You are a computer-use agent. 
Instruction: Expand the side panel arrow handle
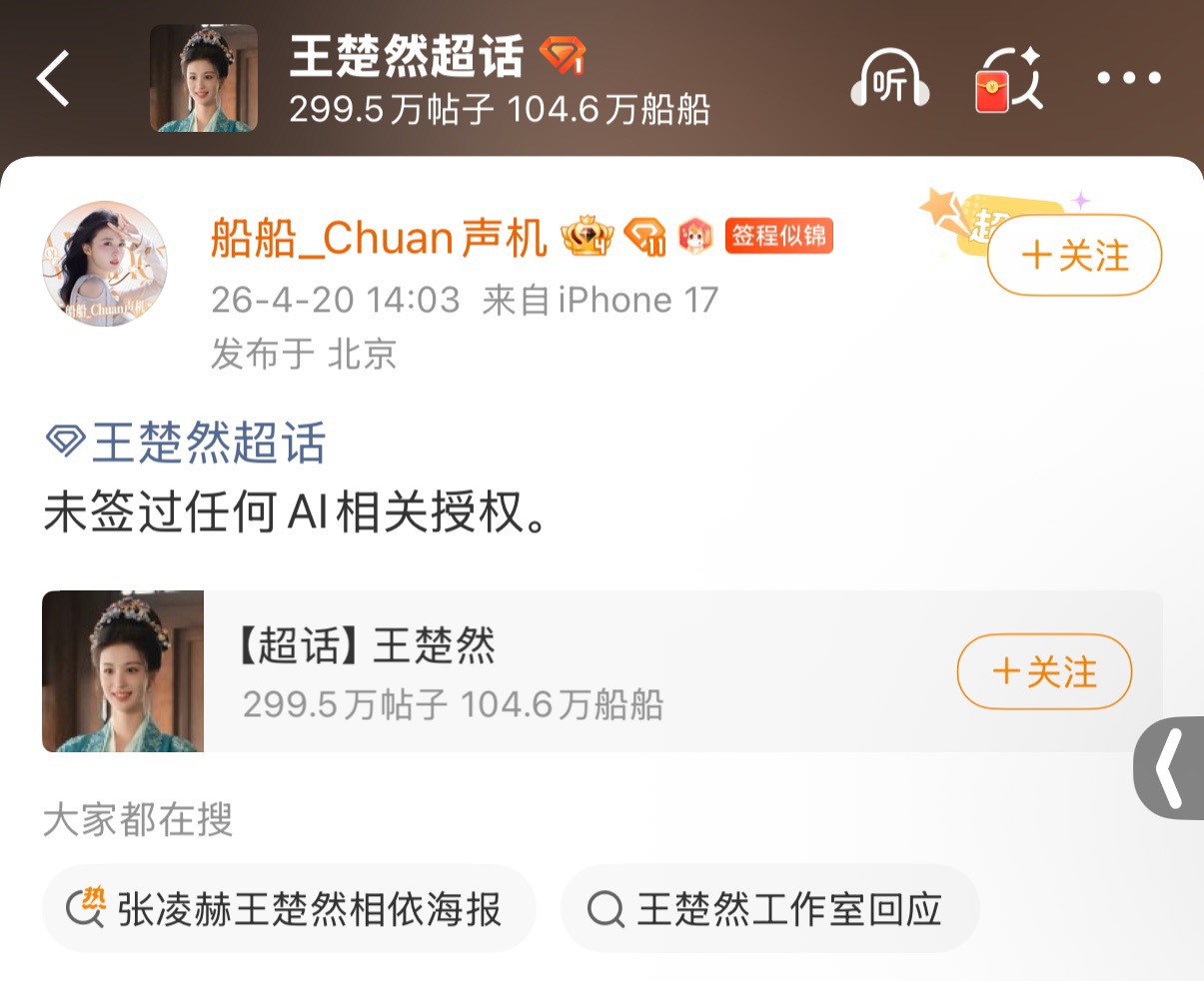(1171, 768)
